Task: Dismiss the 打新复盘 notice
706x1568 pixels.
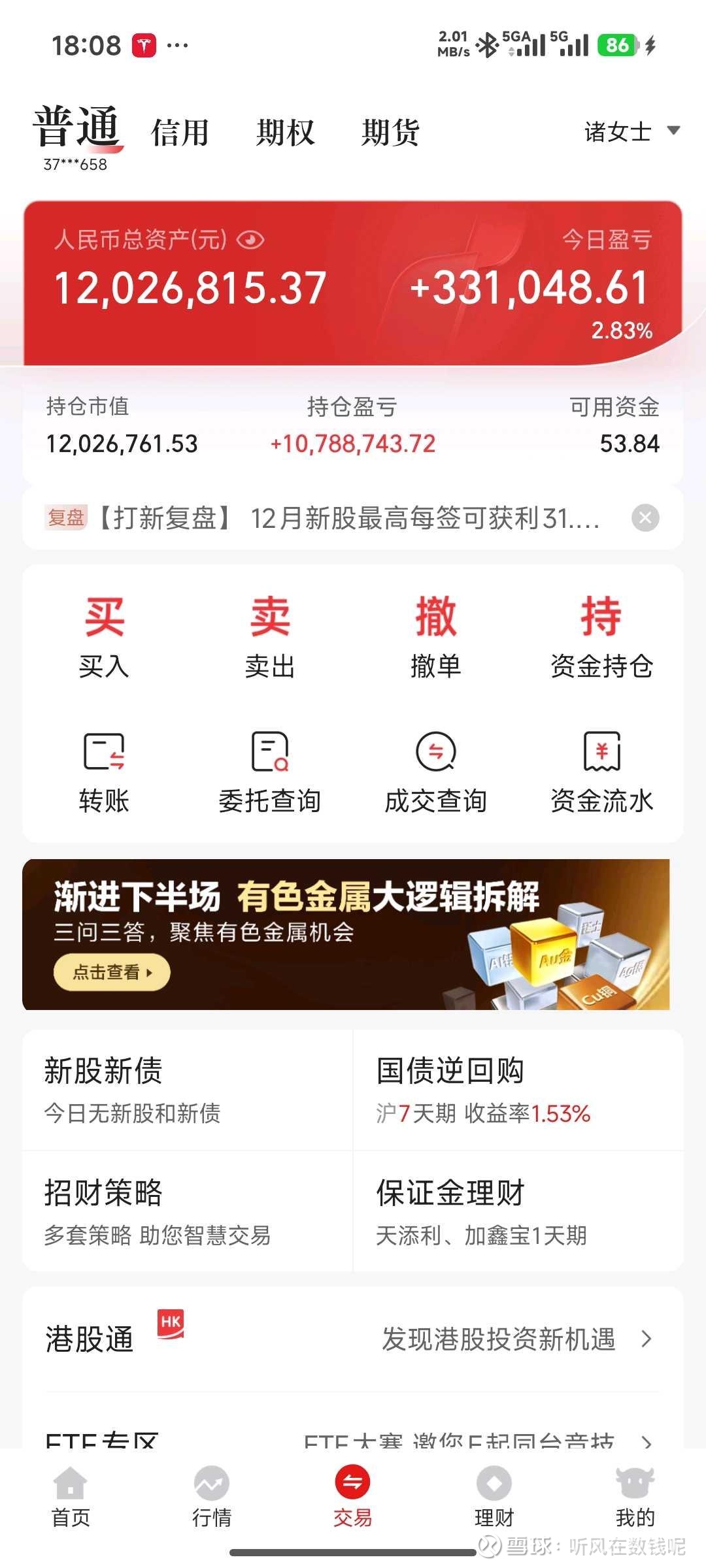Action: pos(645,519)
